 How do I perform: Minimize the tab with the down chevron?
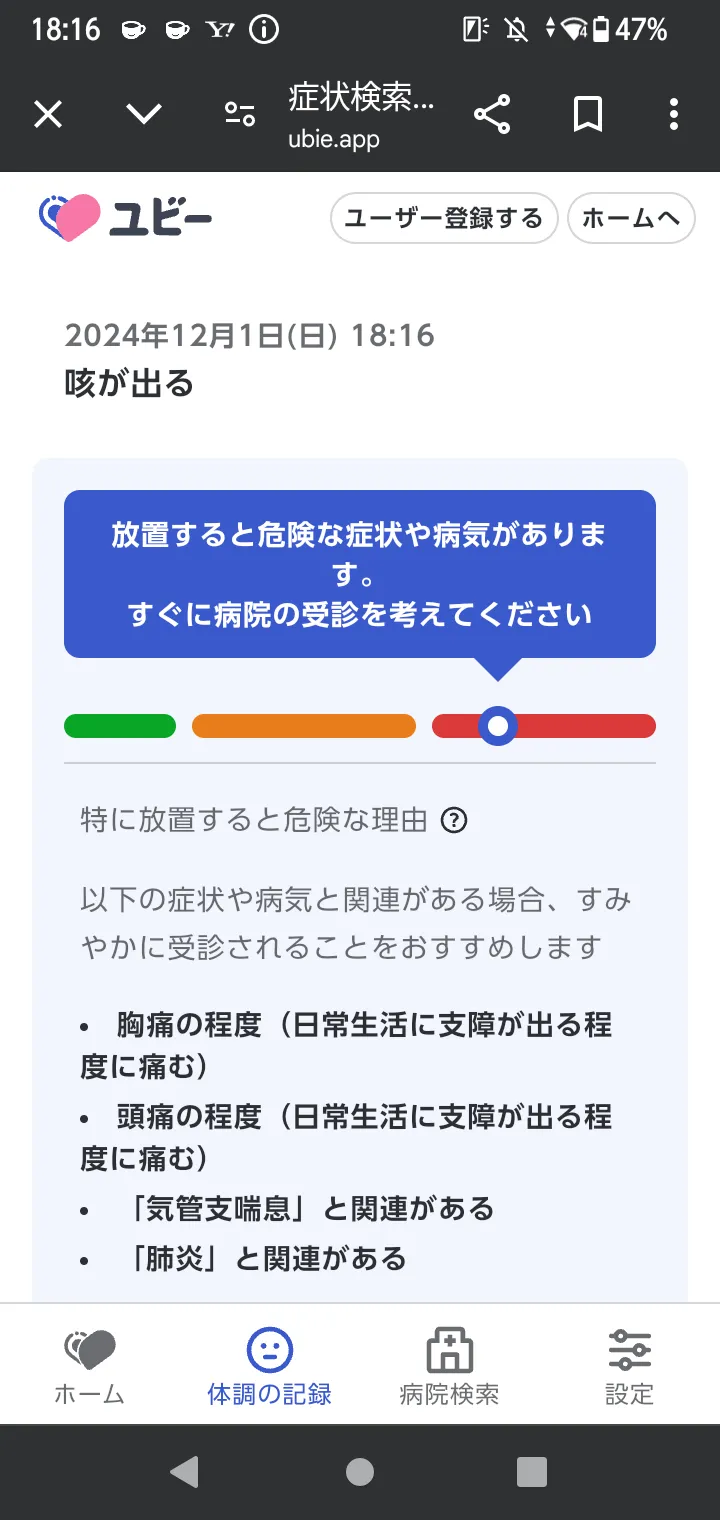[144, 114]
